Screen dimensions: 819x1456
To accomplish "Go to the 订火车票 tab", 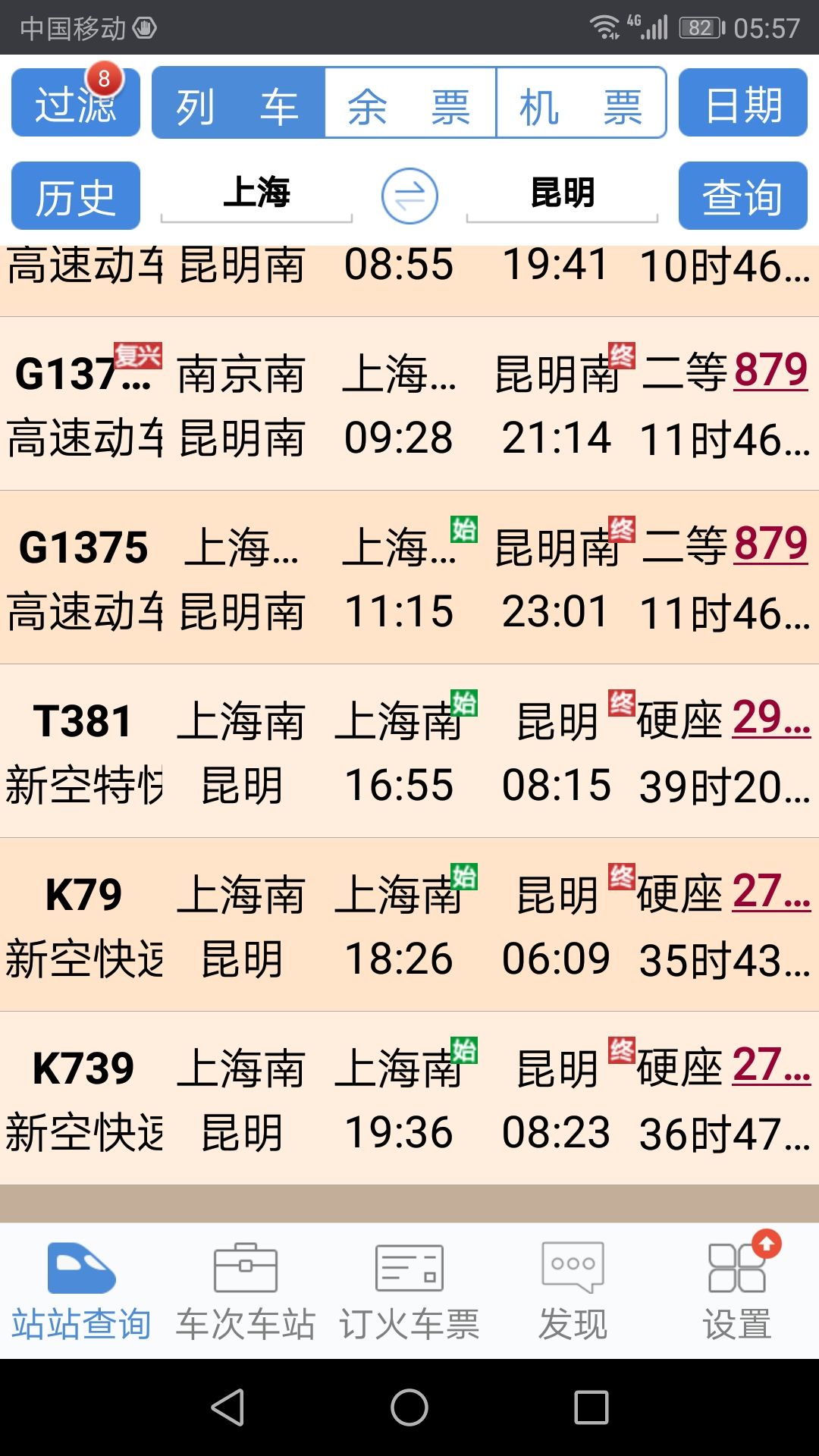I will [409, 1291].
